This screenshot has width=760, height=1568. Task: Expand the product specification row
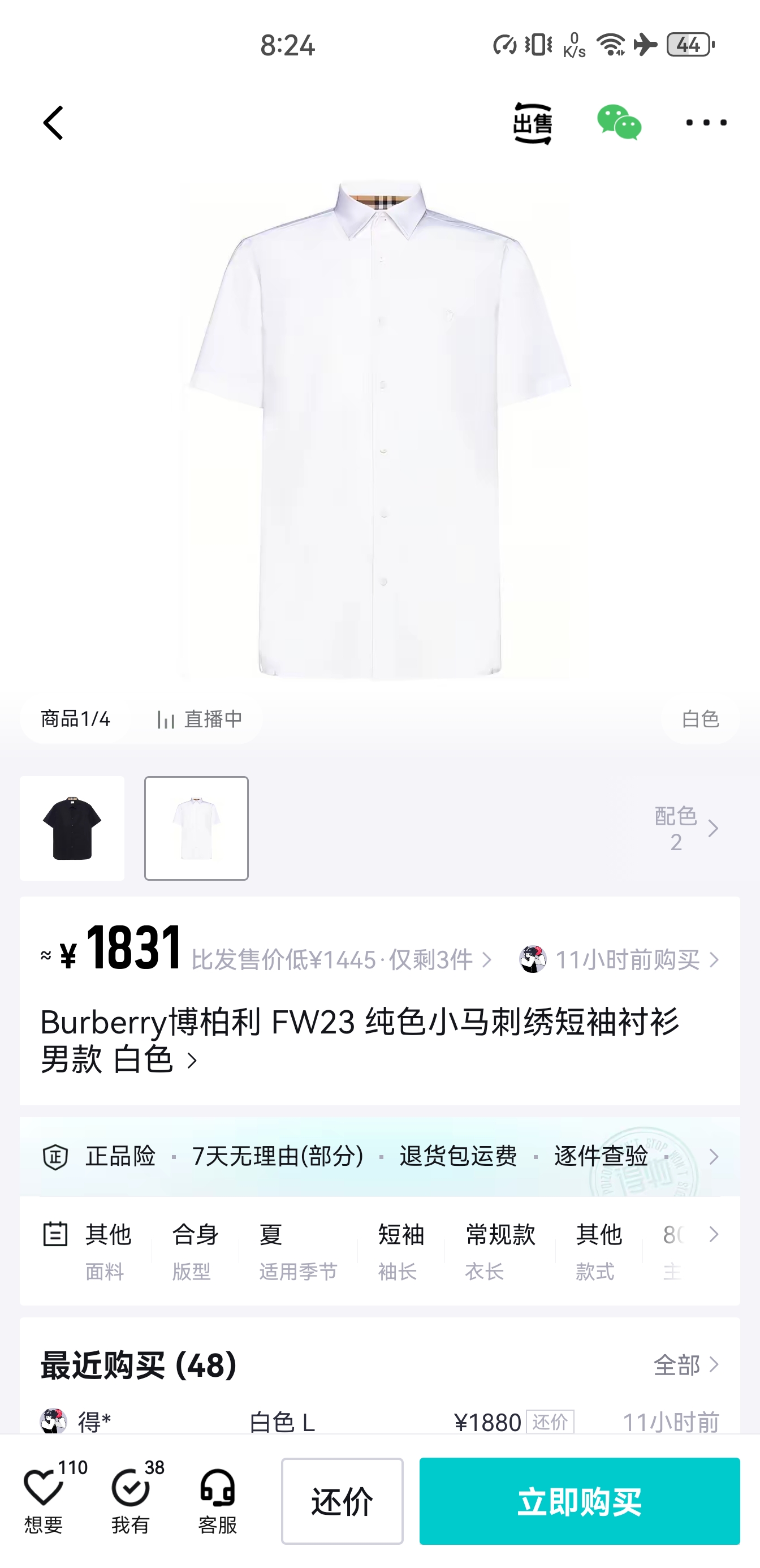[x=713, y=1235]
